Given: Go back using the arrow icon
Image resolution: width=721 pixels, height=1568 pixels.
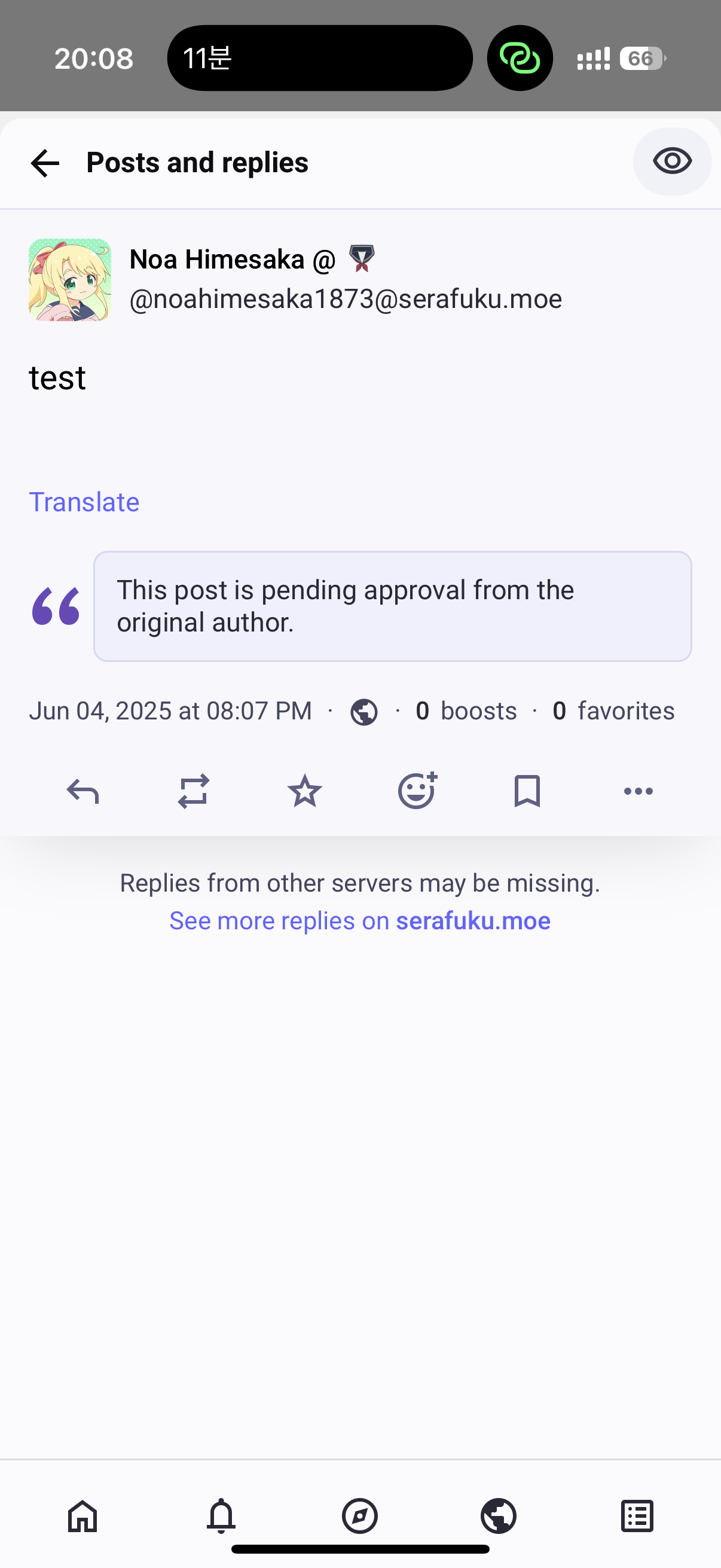Looking at the screenshot, I should tap(45, 163).
